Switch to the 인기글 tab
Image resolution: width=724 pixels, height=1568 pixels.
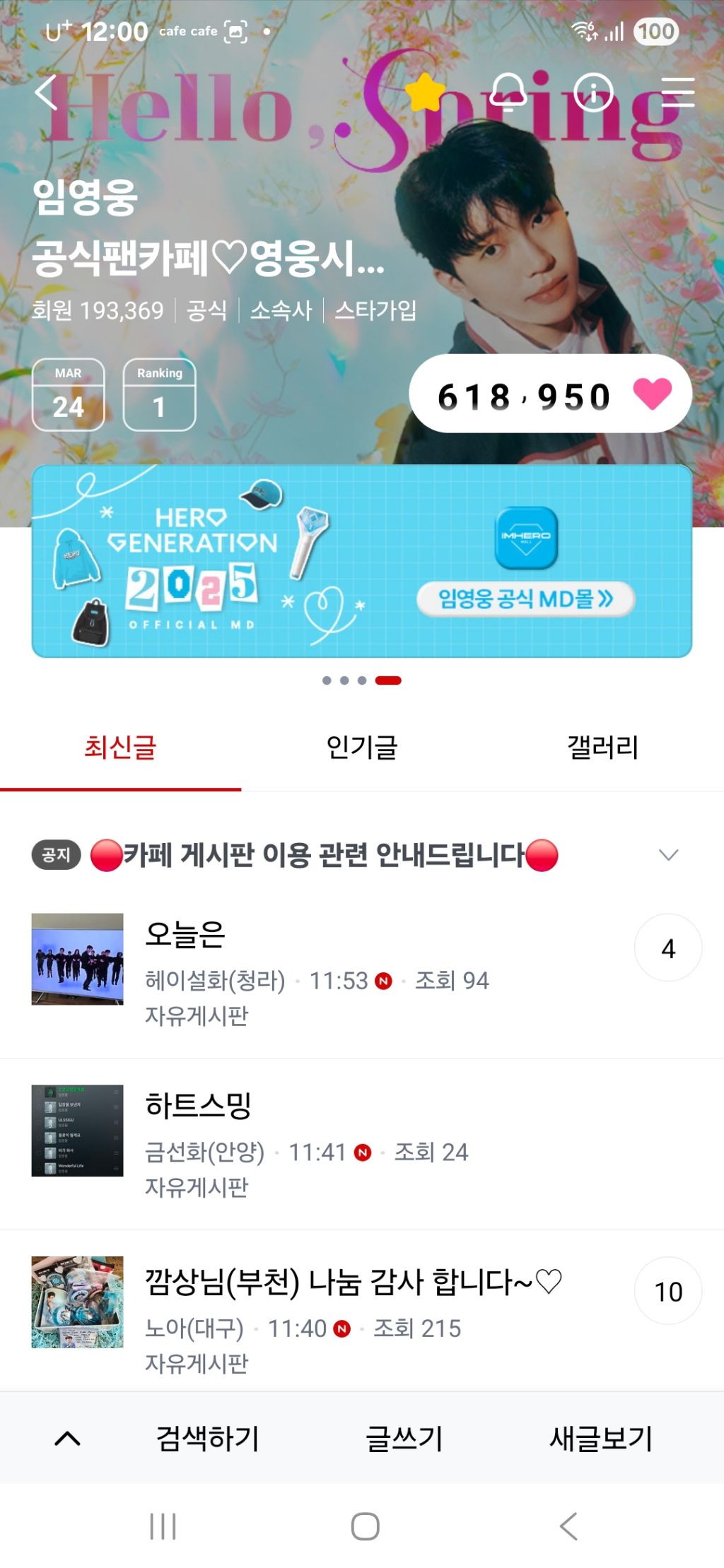point(361,747)
